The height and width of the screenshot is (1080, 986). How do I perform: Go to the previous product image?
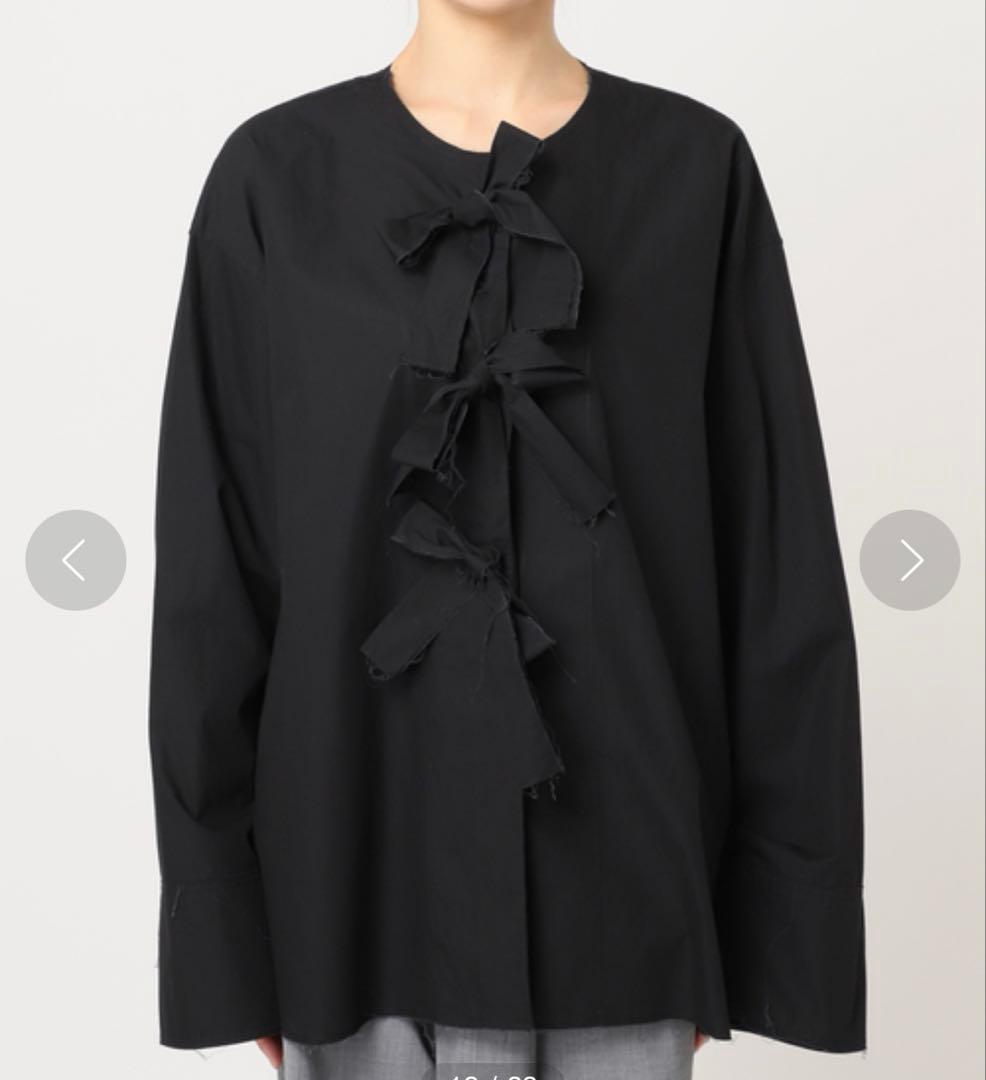point(76,560)
